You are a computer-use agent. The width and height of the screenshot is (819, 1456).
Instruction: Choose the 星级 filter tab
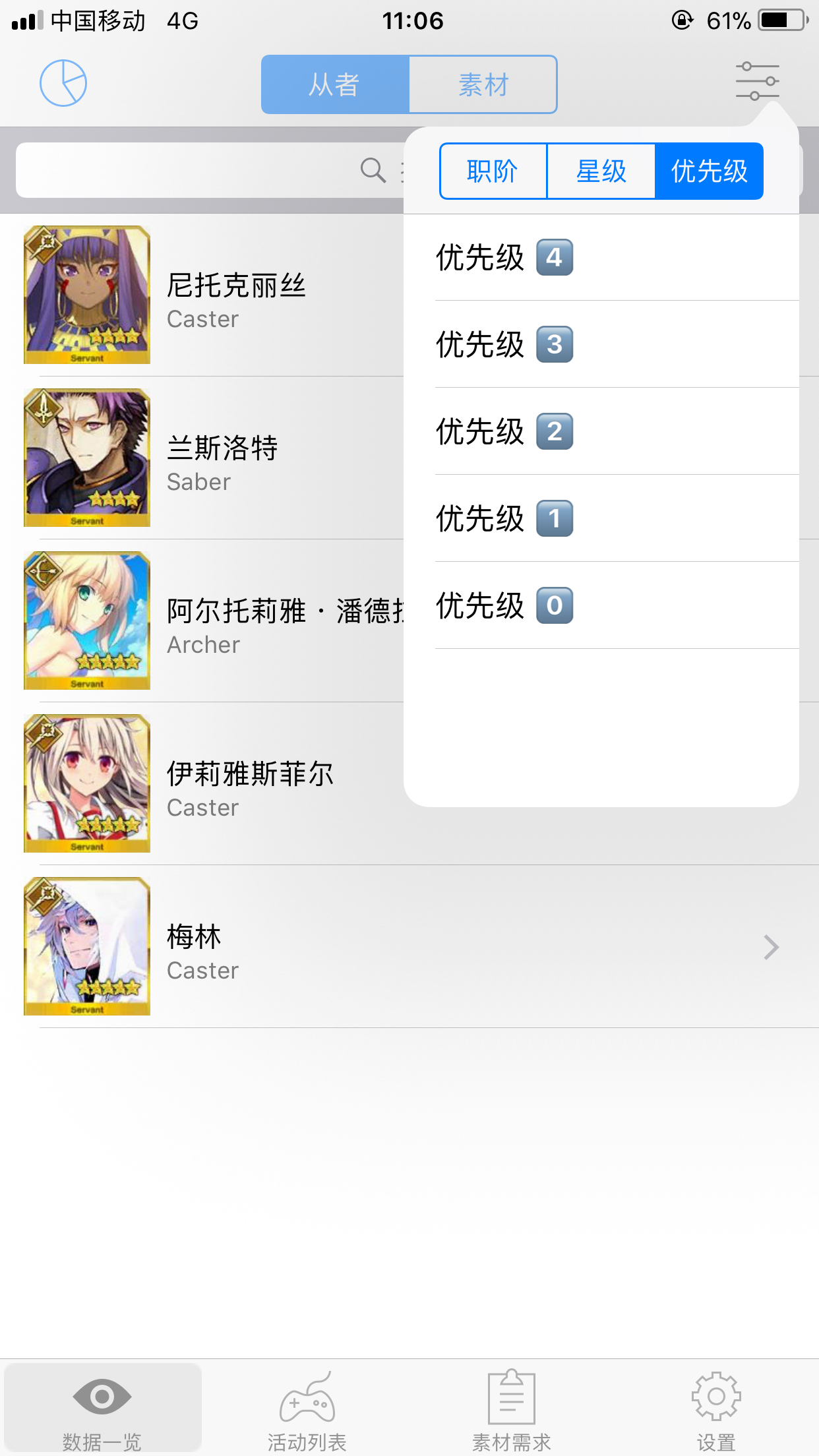coord(601,171)
